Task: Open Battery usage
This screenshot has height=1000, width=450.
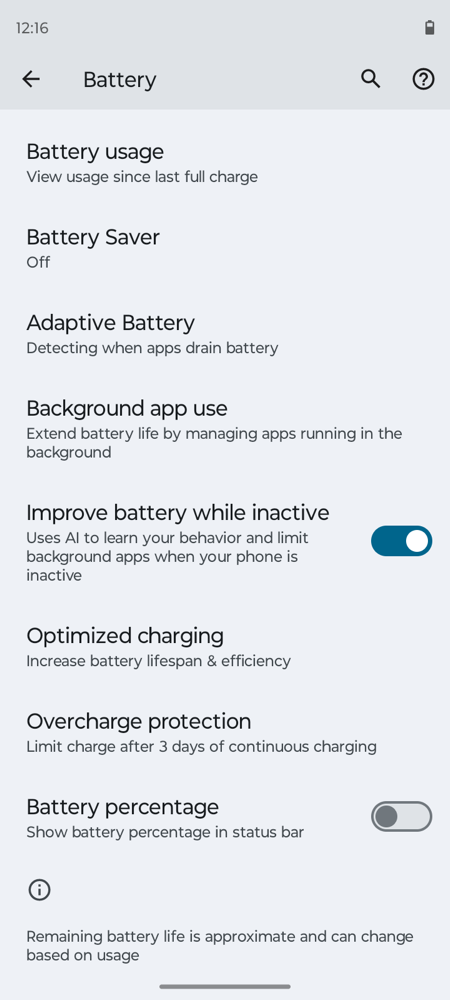Action: [225, 163]
